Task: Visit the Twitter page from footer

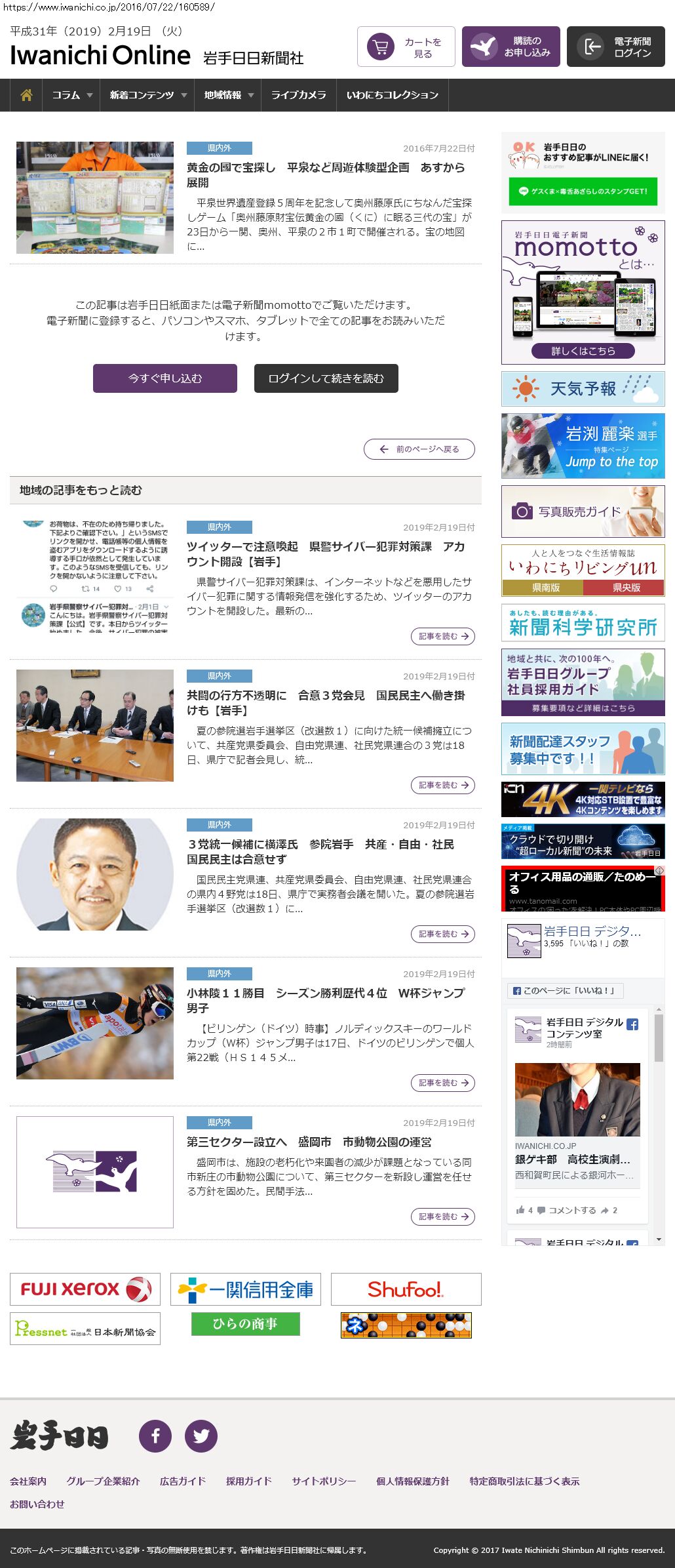Action: point(201,1436)
